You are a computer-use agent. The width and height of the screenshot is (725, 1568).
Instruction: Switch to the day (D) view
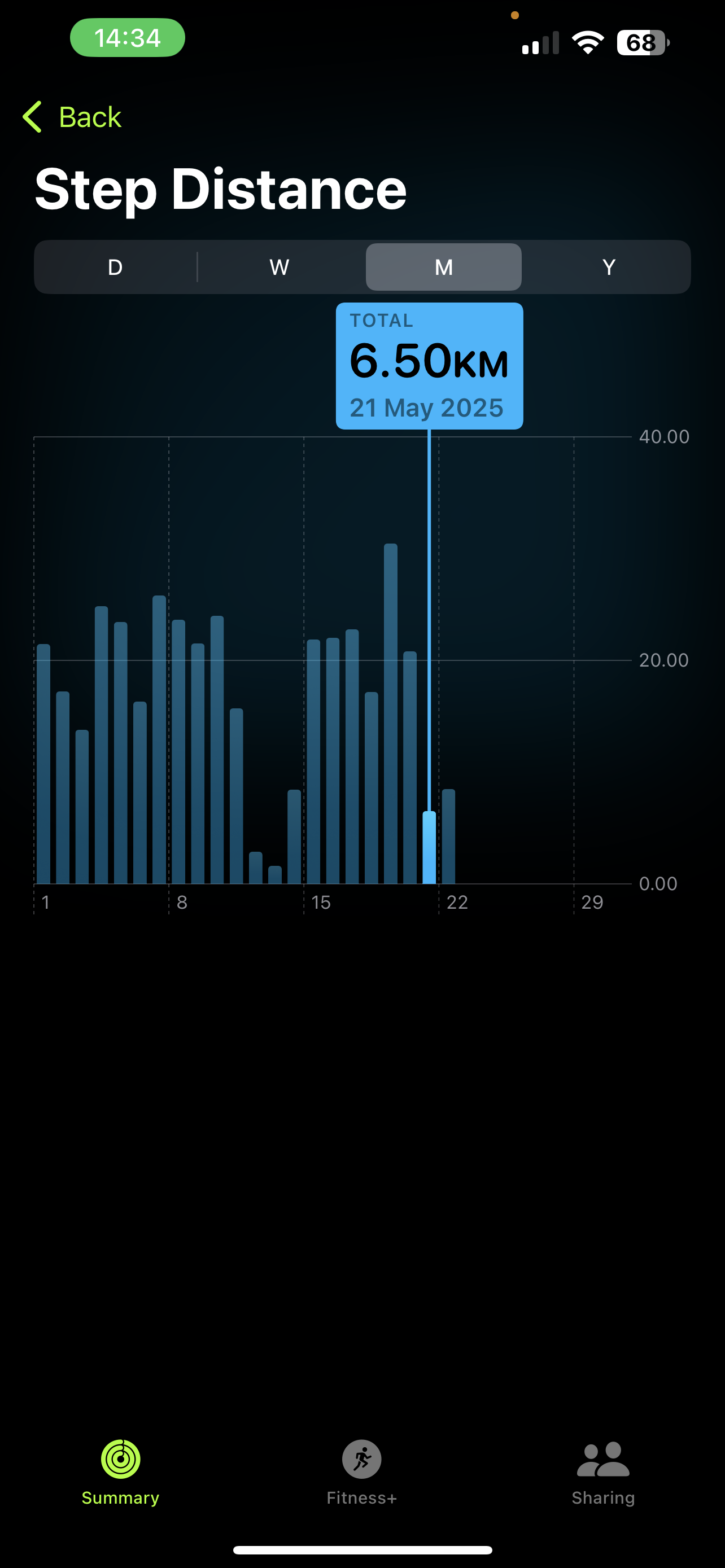click(115, 267)
